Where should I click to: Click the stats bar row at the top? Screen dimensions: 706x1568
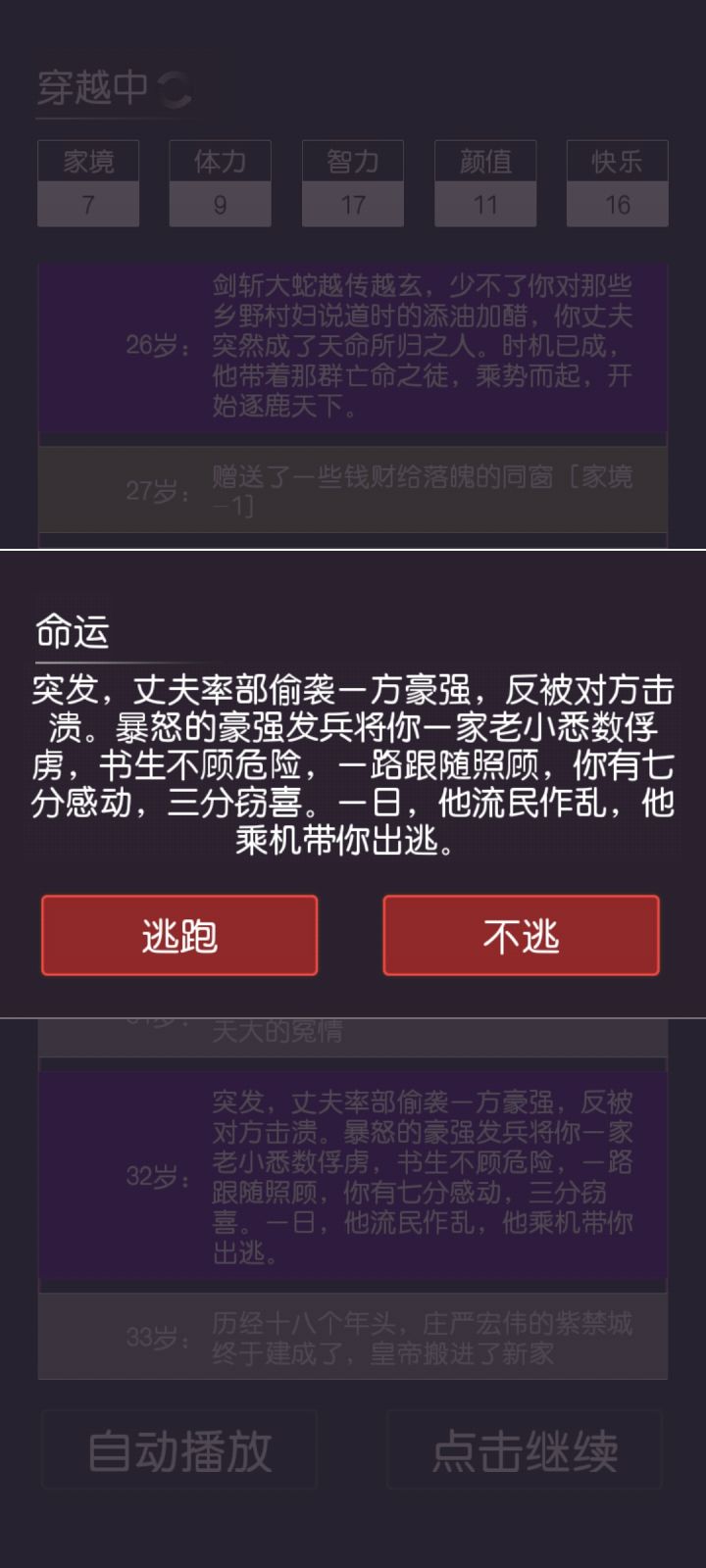coord(353,183)
